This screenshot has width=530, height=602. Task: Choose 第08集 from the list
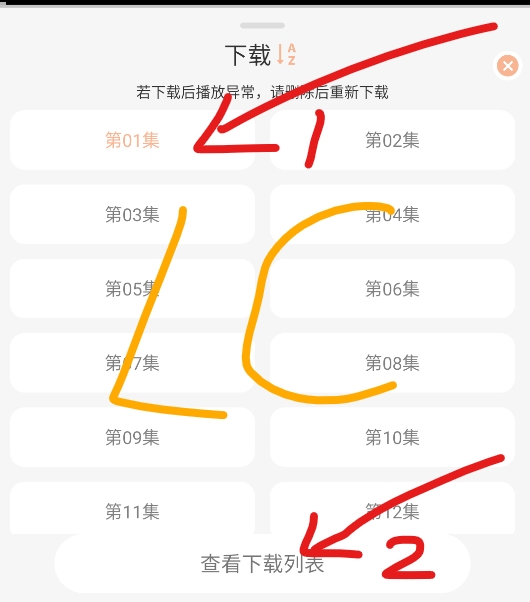click(x=392, y=363)
